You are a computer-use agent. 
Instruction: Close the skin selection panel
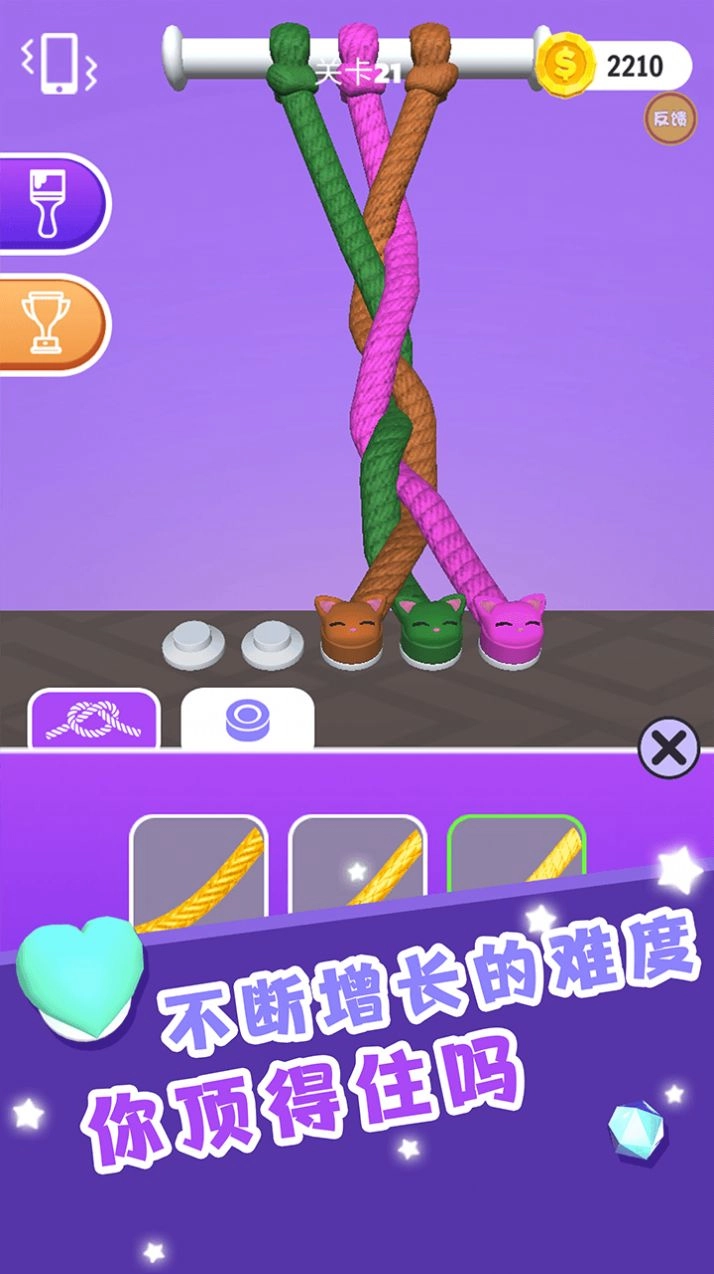tap(668, 747)
